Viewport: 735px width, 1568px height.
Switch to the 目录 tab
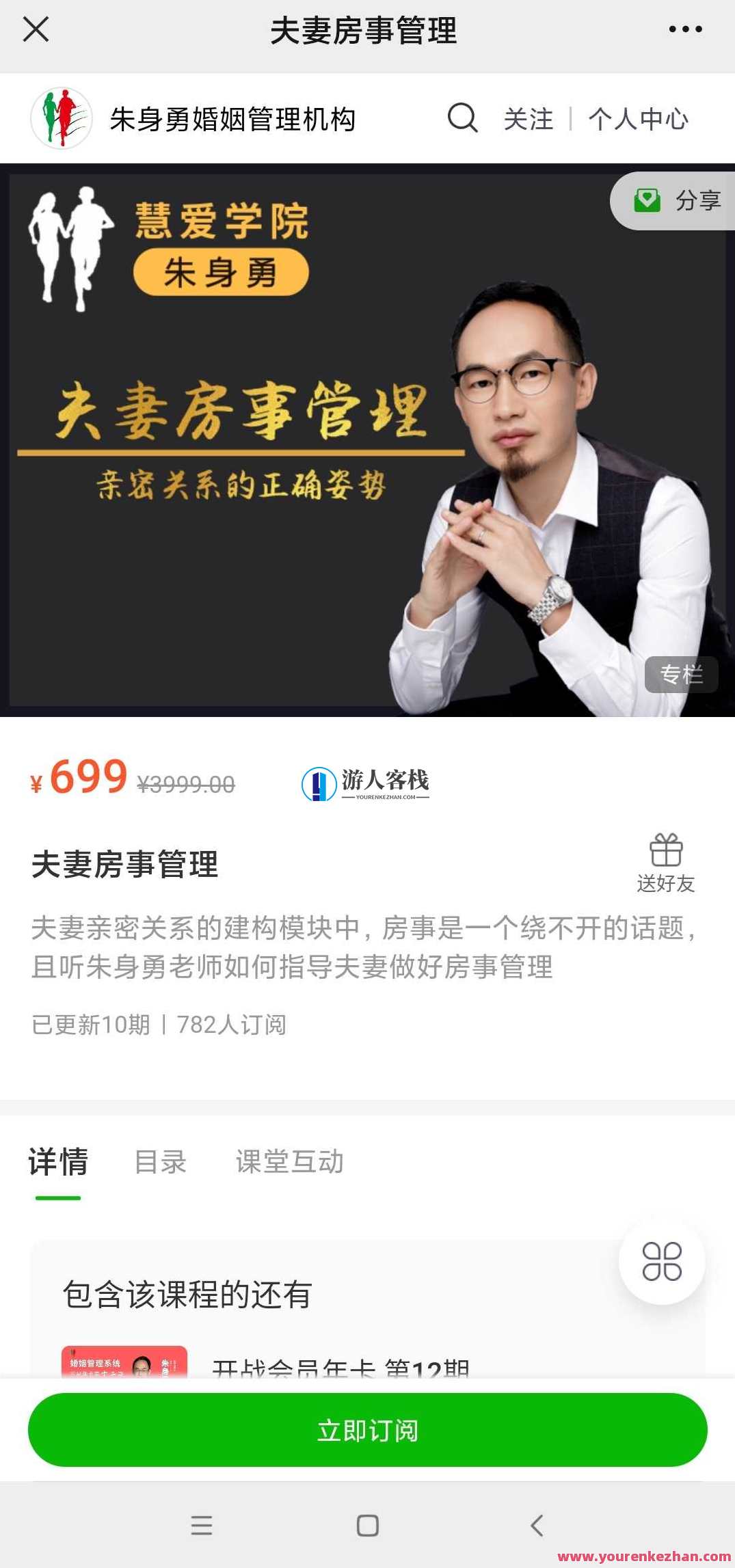pyautogui.click(x=161, y=1162)
